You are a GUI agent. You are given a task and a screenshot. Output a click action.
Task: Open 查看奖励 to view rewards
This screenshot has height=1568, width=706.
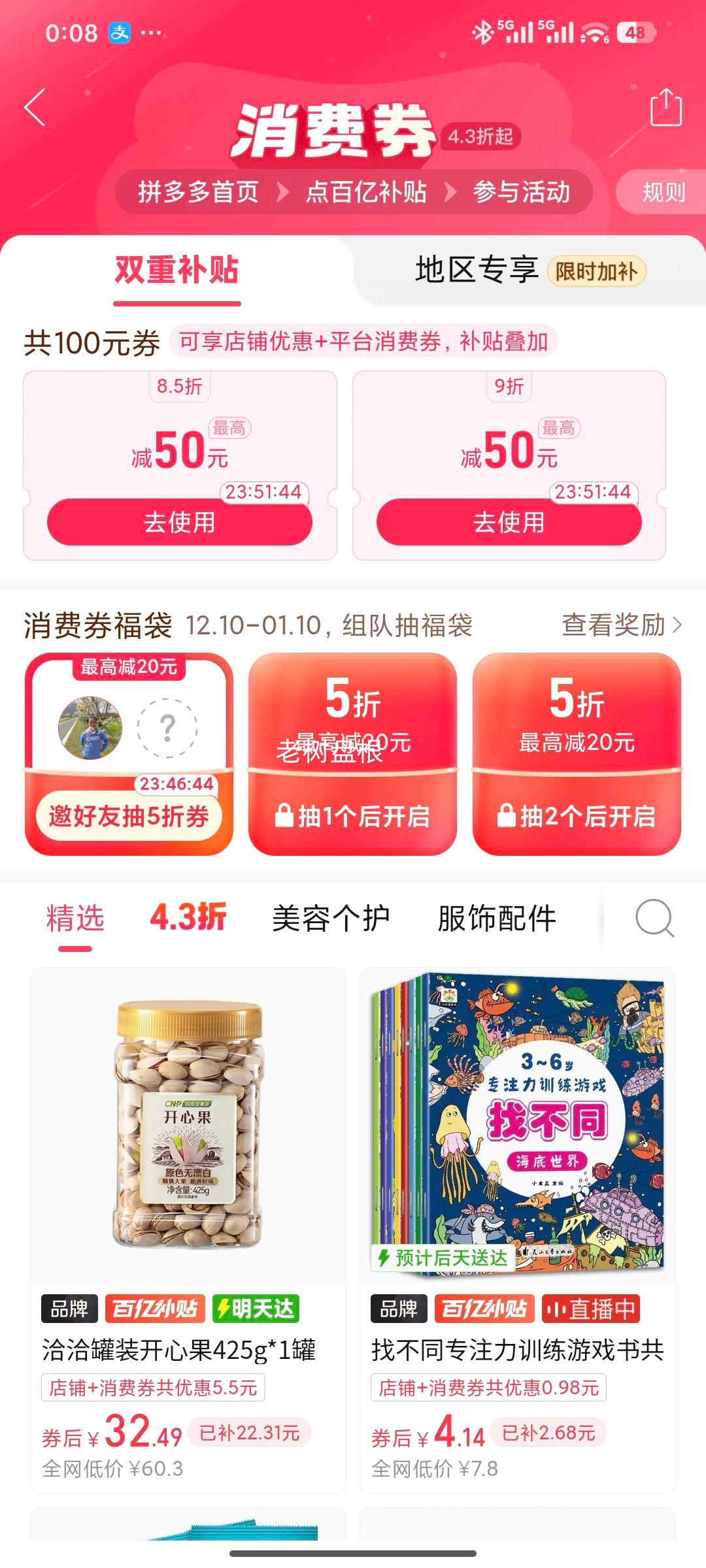[x=621, y=625]
